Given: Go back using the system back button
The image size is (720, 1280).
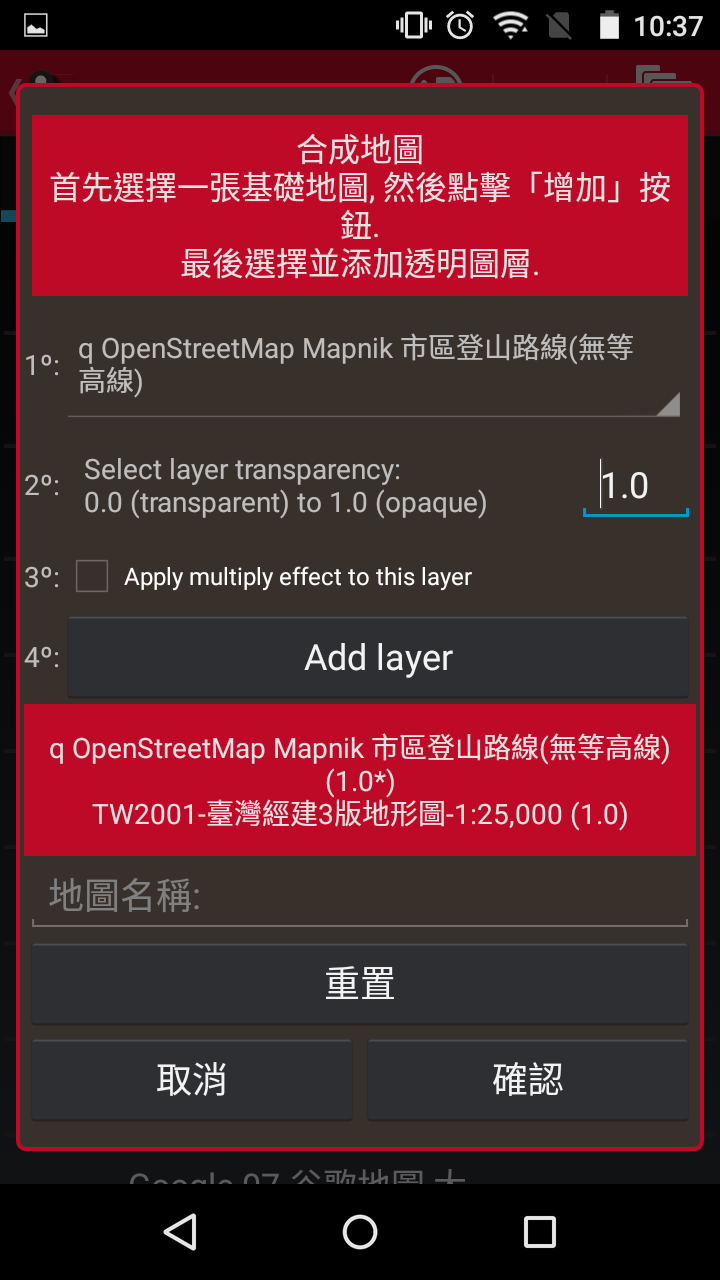Looking at the screenshot, I should tap(180, 1232).
